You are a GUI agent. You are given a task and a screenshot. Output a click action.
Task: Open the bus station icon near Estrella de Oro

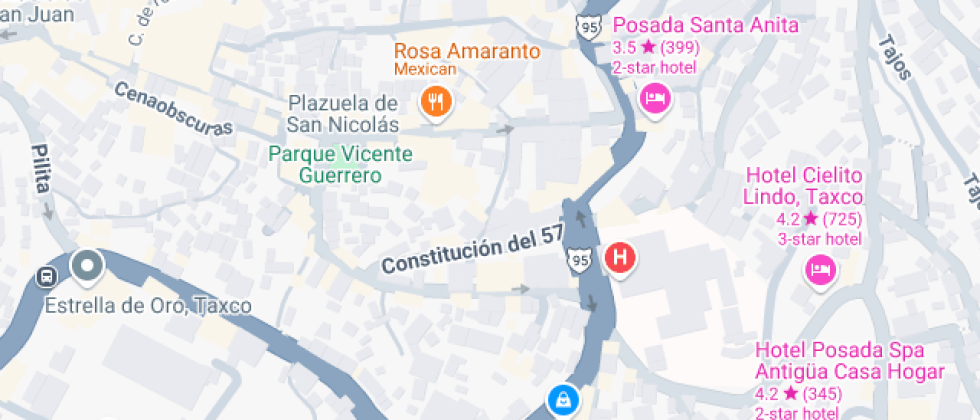(x=47, y=277)
